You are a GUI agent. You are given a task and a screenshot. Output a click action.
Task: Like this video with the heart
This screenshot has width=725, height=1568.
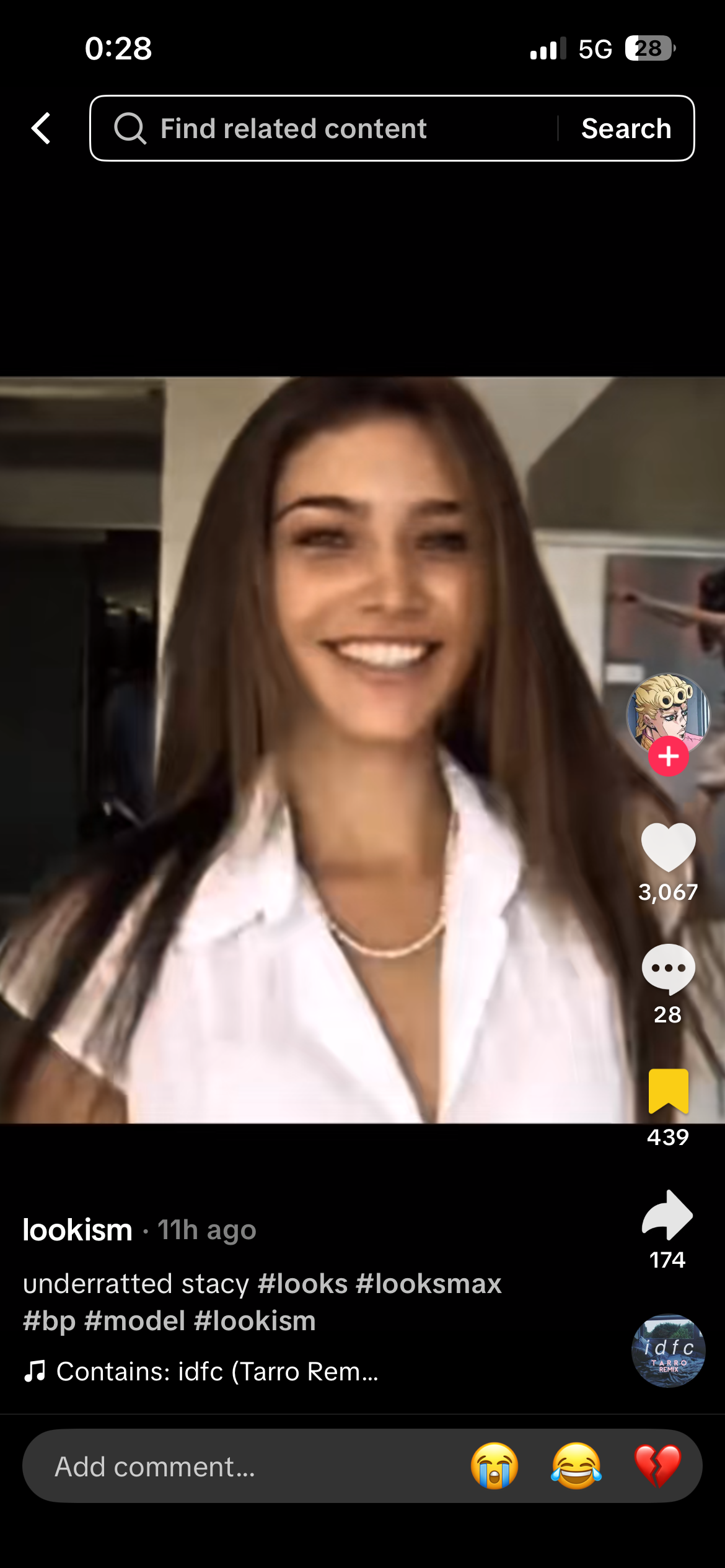coord(668,846)
